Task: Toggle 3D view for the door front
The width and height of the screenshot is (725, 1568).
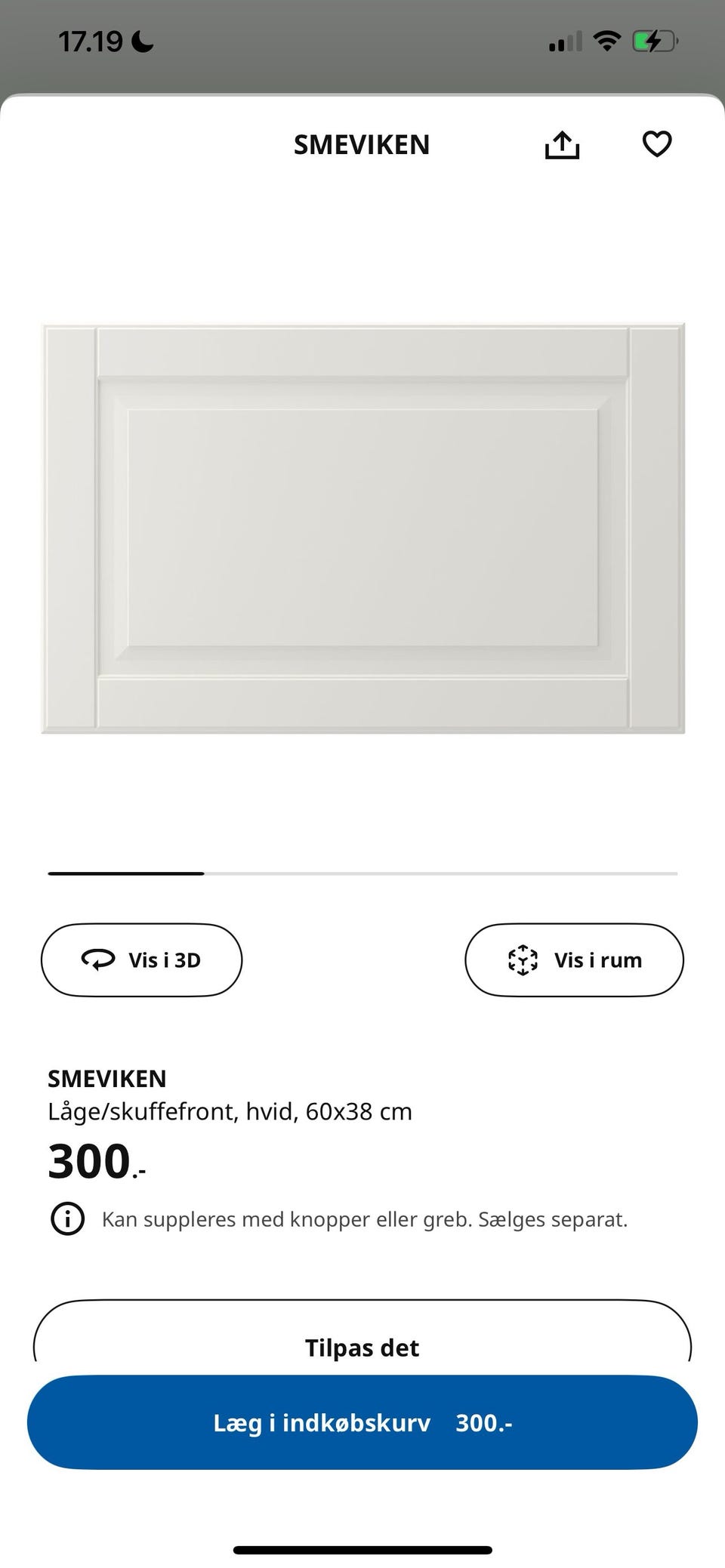Action: coord(141,960)
